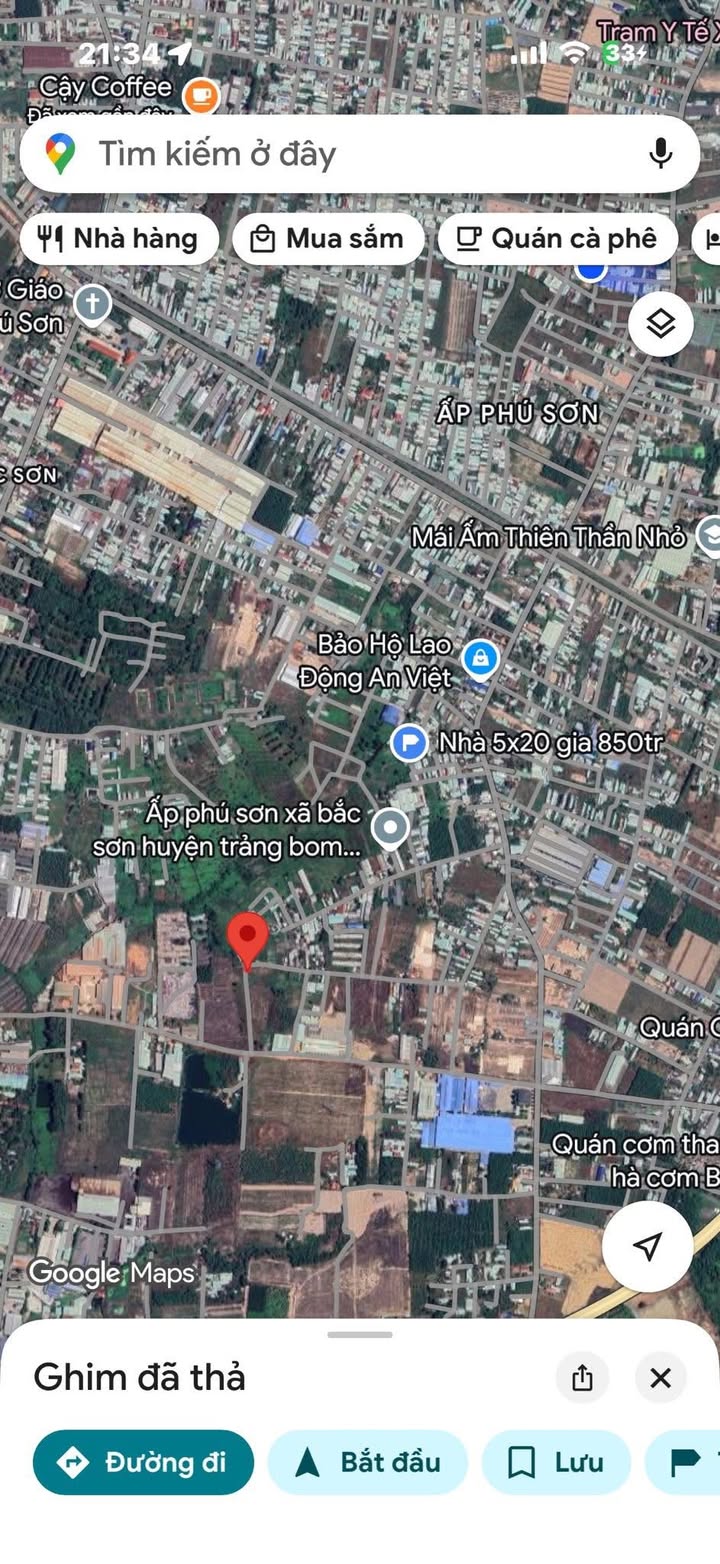This screenshot has height=1564, width=720.
Task: Select the Nhà hàng chip
Action: click(x=119, y=239)
